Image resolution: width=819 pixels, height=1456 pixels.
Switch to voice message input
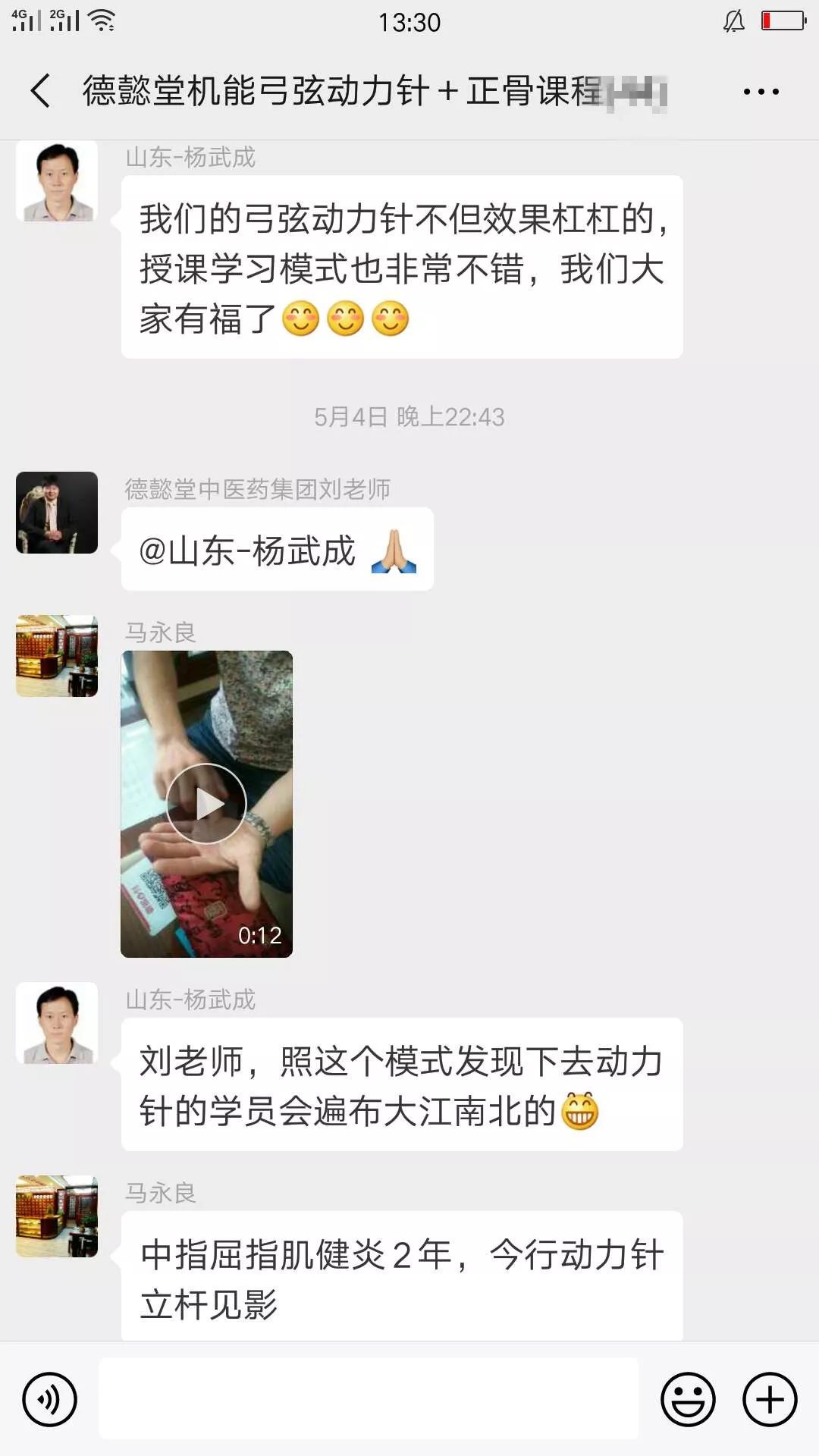pos(50,1399)
